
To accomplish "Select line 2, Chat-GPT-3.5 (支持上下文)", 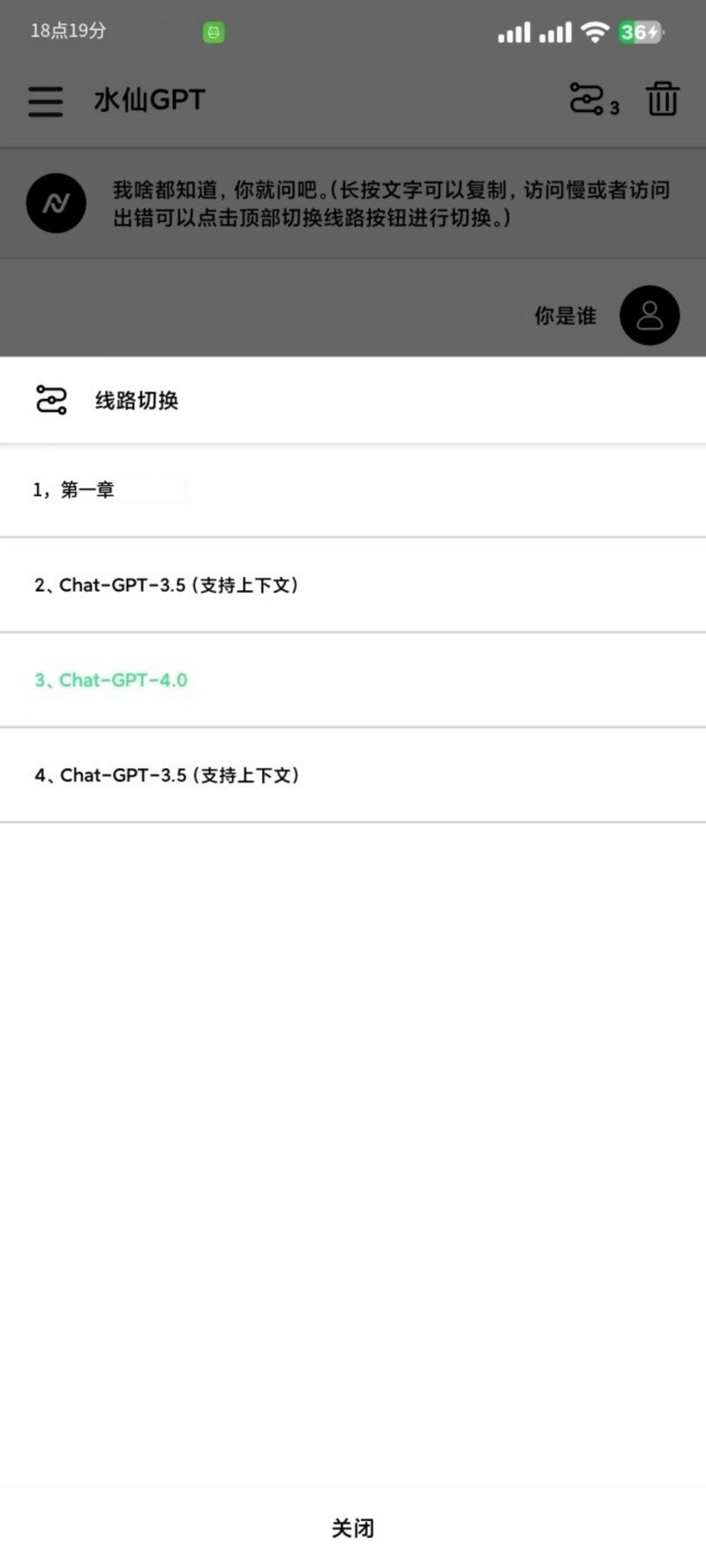I will pyautogui.click(x=353, y=585).
